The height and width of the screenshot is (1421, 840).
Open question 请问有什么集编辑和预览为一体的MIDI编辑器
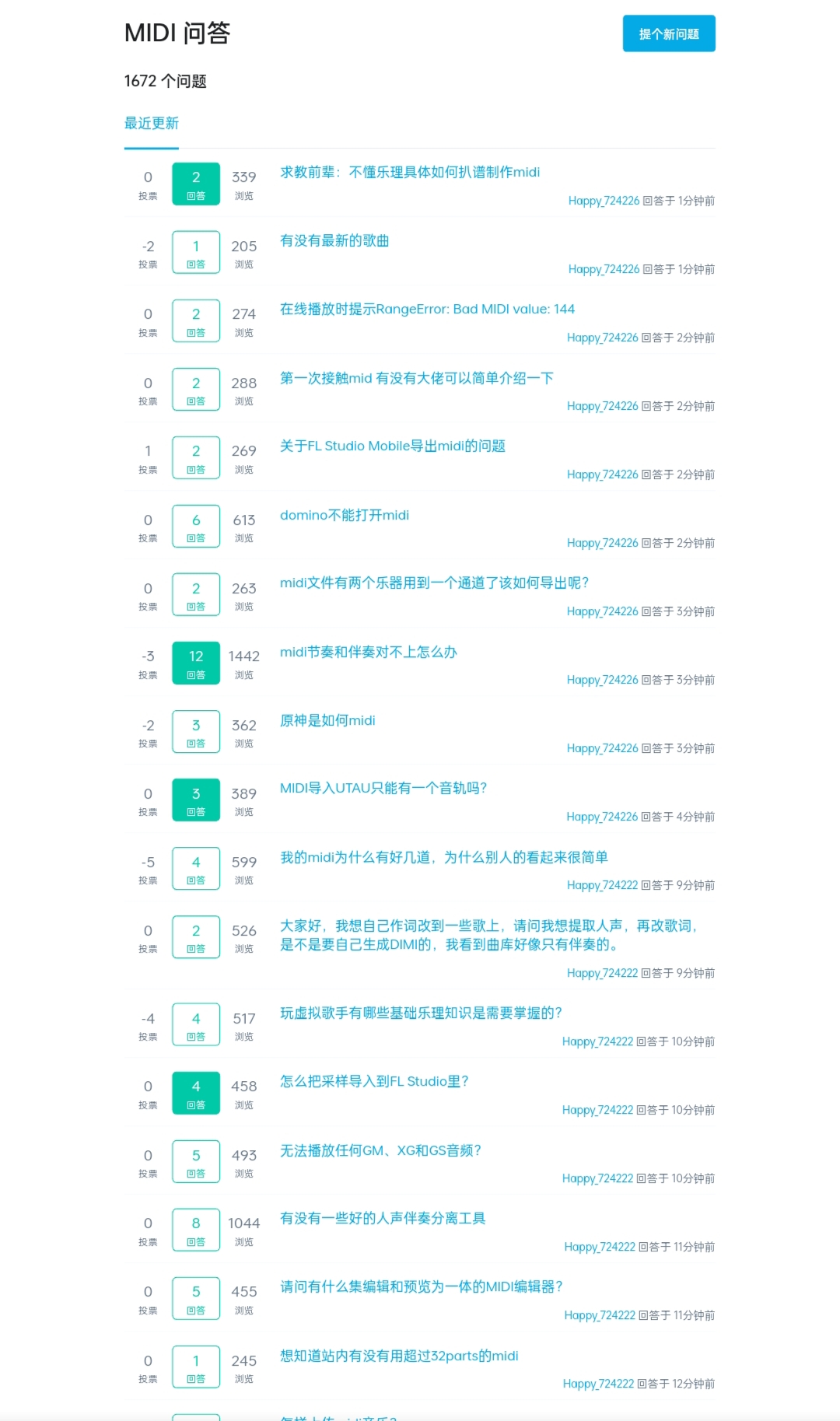pos(422,1286)
